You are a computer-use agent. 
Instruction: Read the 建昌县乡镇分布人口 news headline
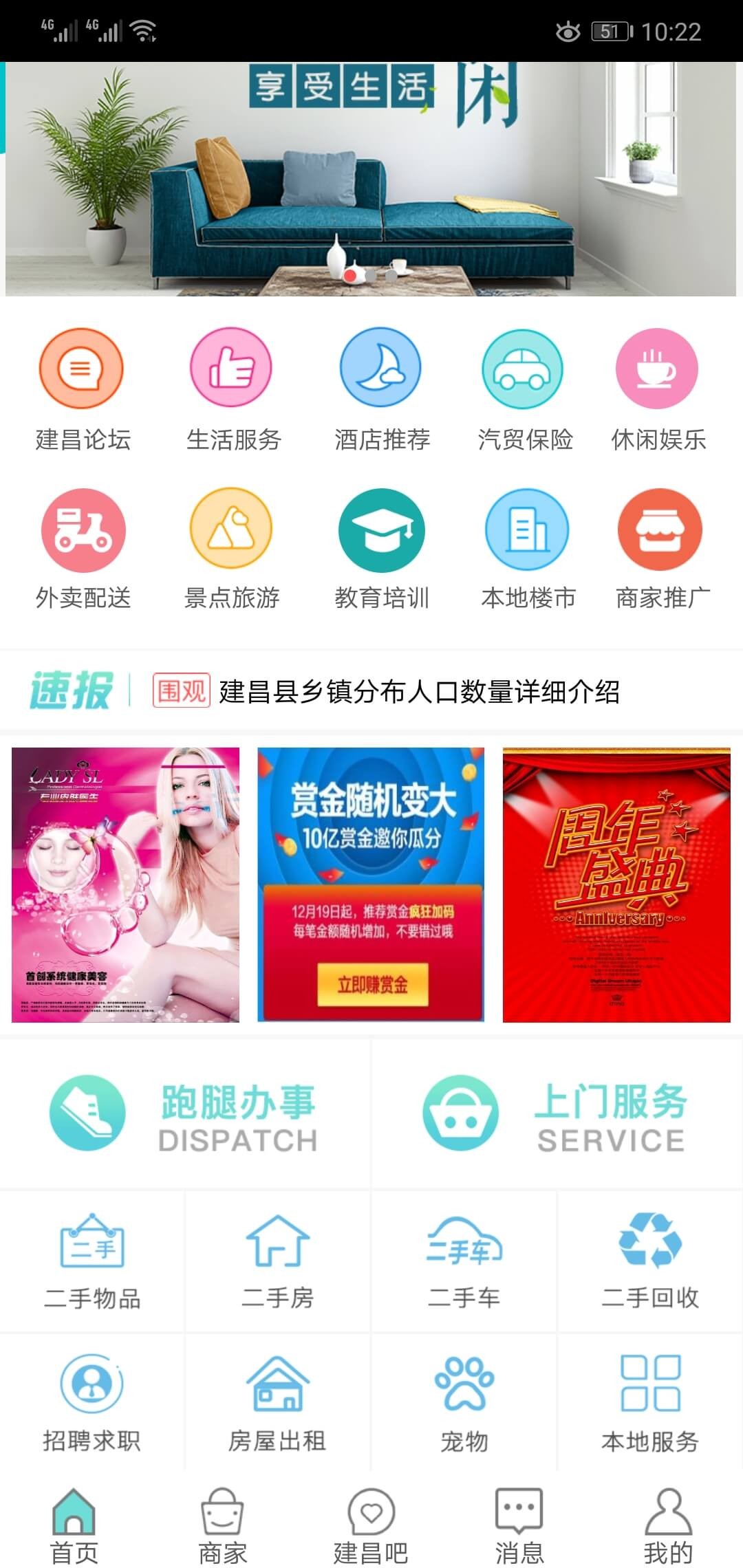click(x=419, y=692)
